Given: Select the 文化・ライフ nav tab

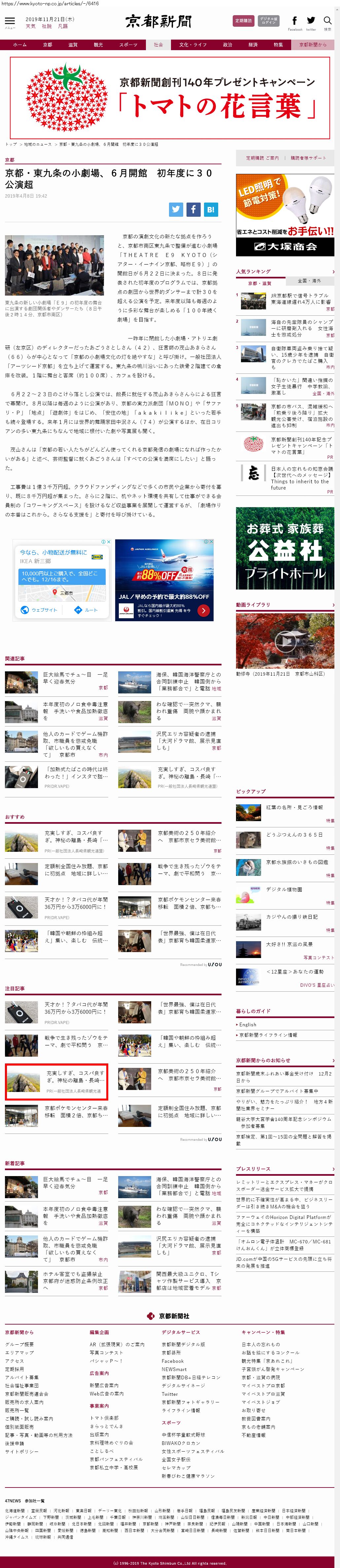Looking at the screenshot, I should (x=192, y=45).
